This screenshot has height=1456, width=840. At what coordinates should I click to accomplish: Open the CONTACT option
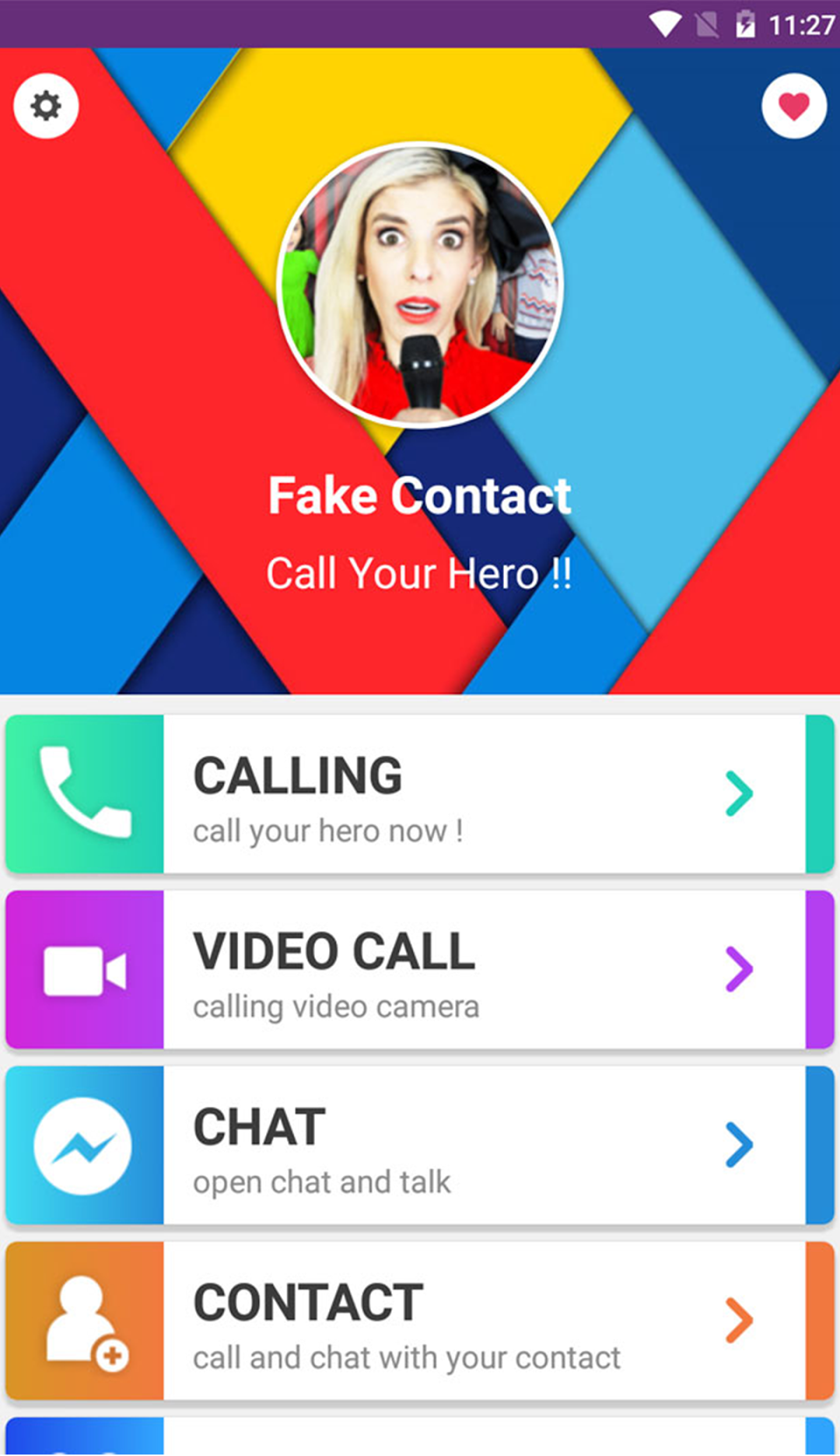click(x=420, y=1321)
